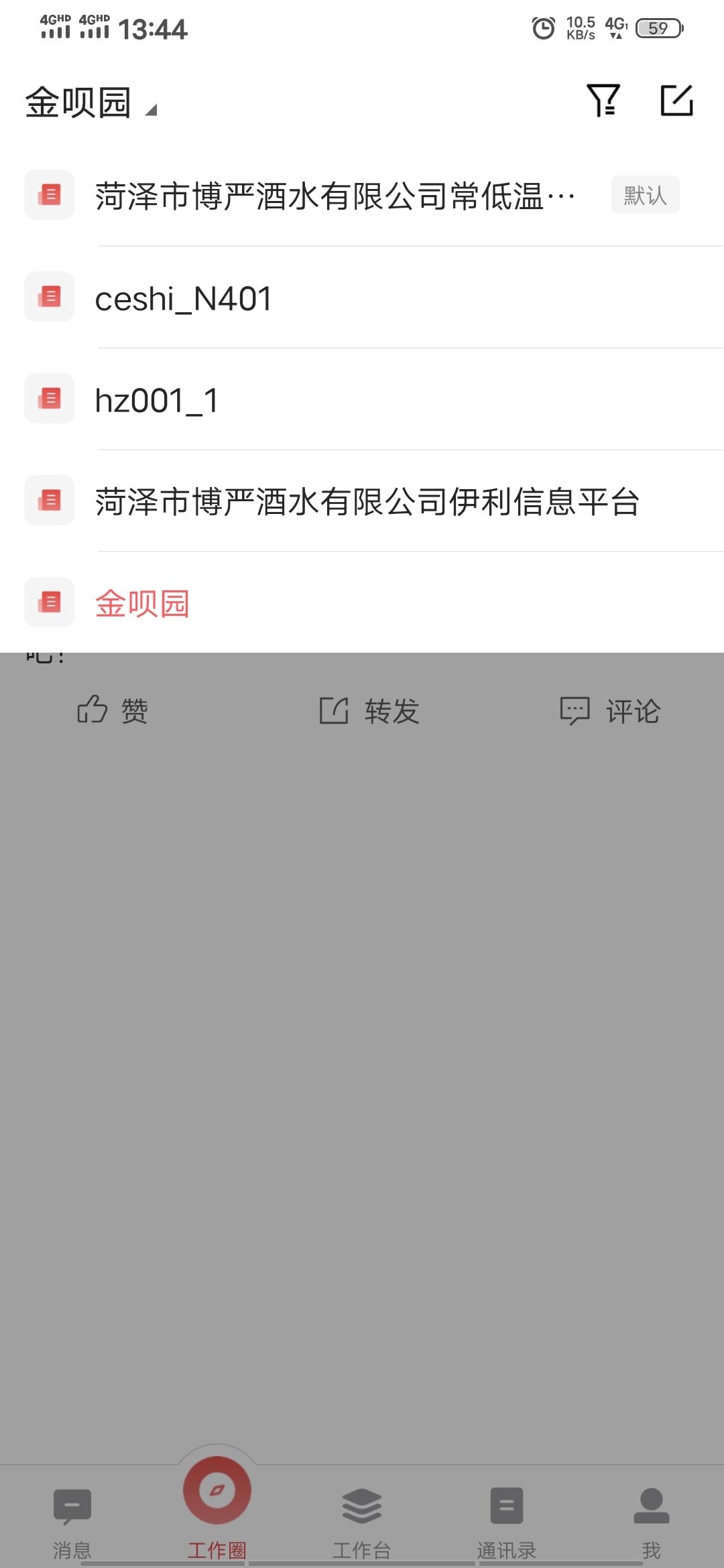Collapse the 金呗园 organization dropdown

point(91,103)
